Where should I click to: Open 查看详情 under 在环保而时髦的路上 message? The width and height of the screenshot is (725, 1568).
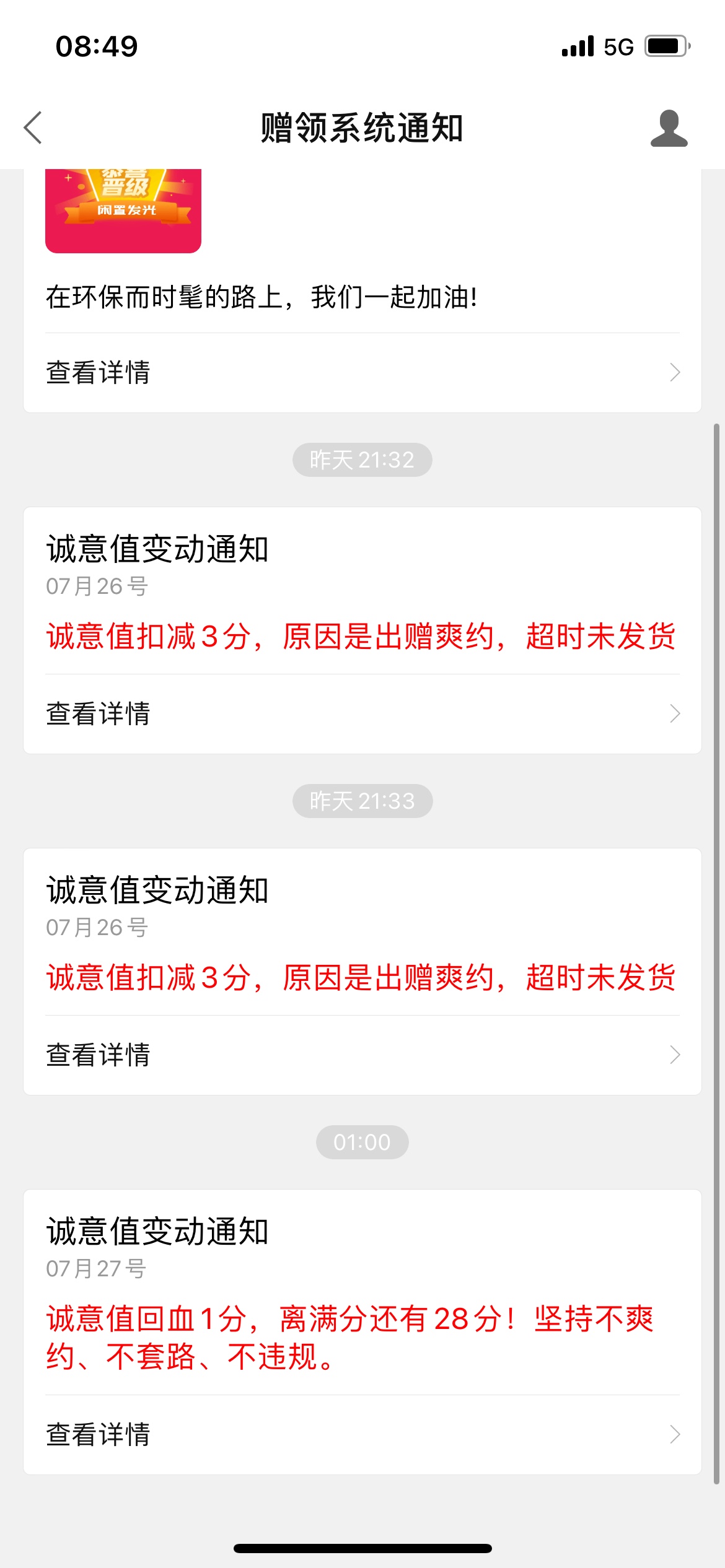pos(362,373)
